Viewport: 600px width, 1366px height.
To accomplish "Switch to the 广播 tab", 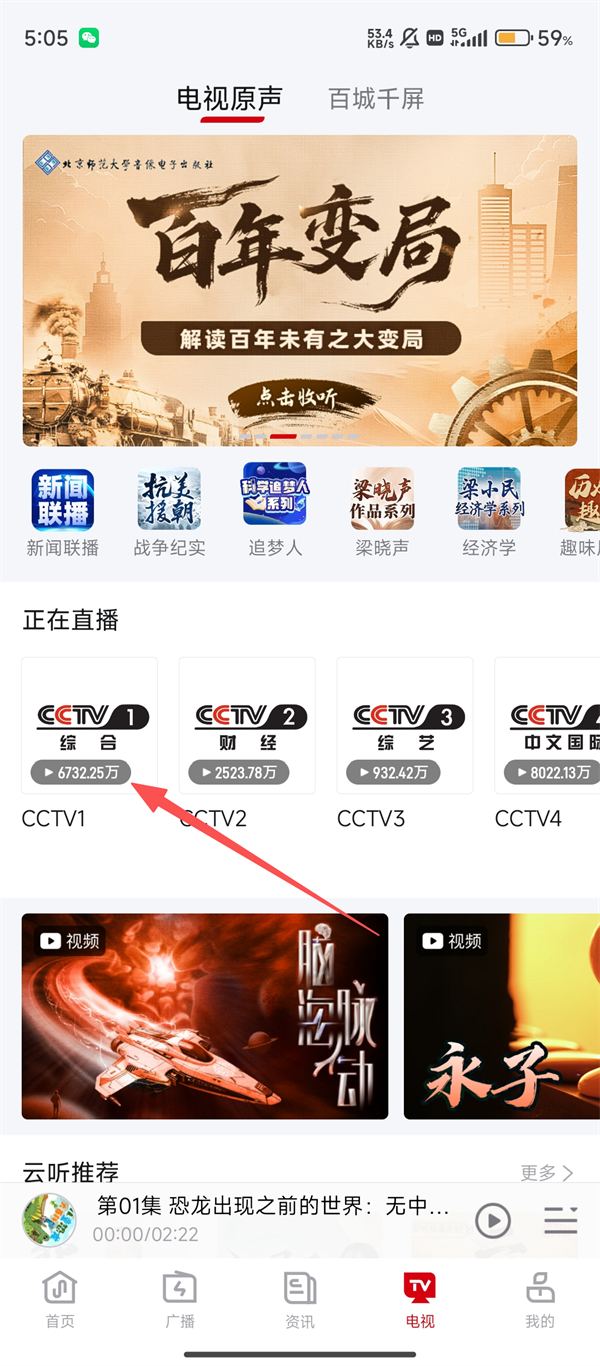I will pos(180,1300).
